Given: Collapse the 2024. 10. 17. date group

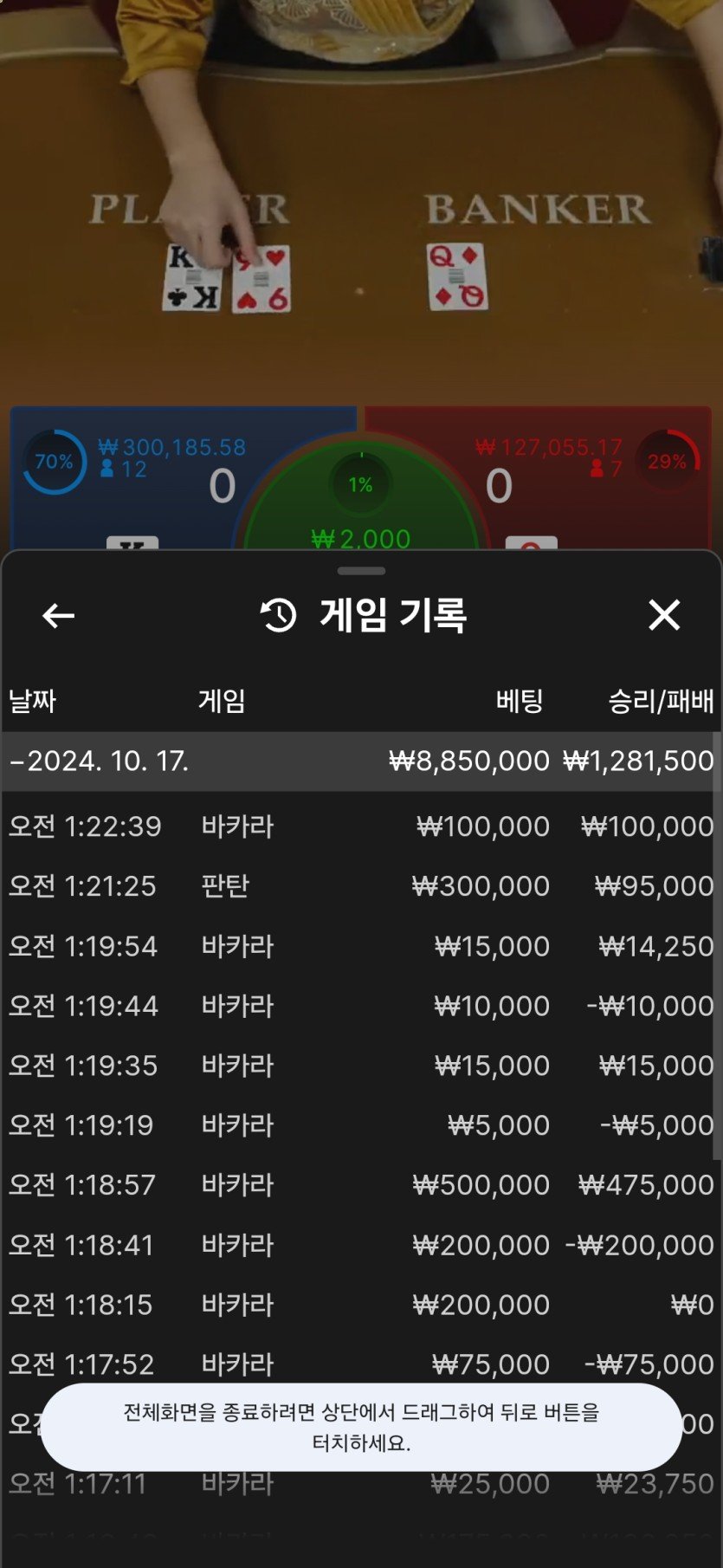Looking at the screenshot, I should (100, 761).
